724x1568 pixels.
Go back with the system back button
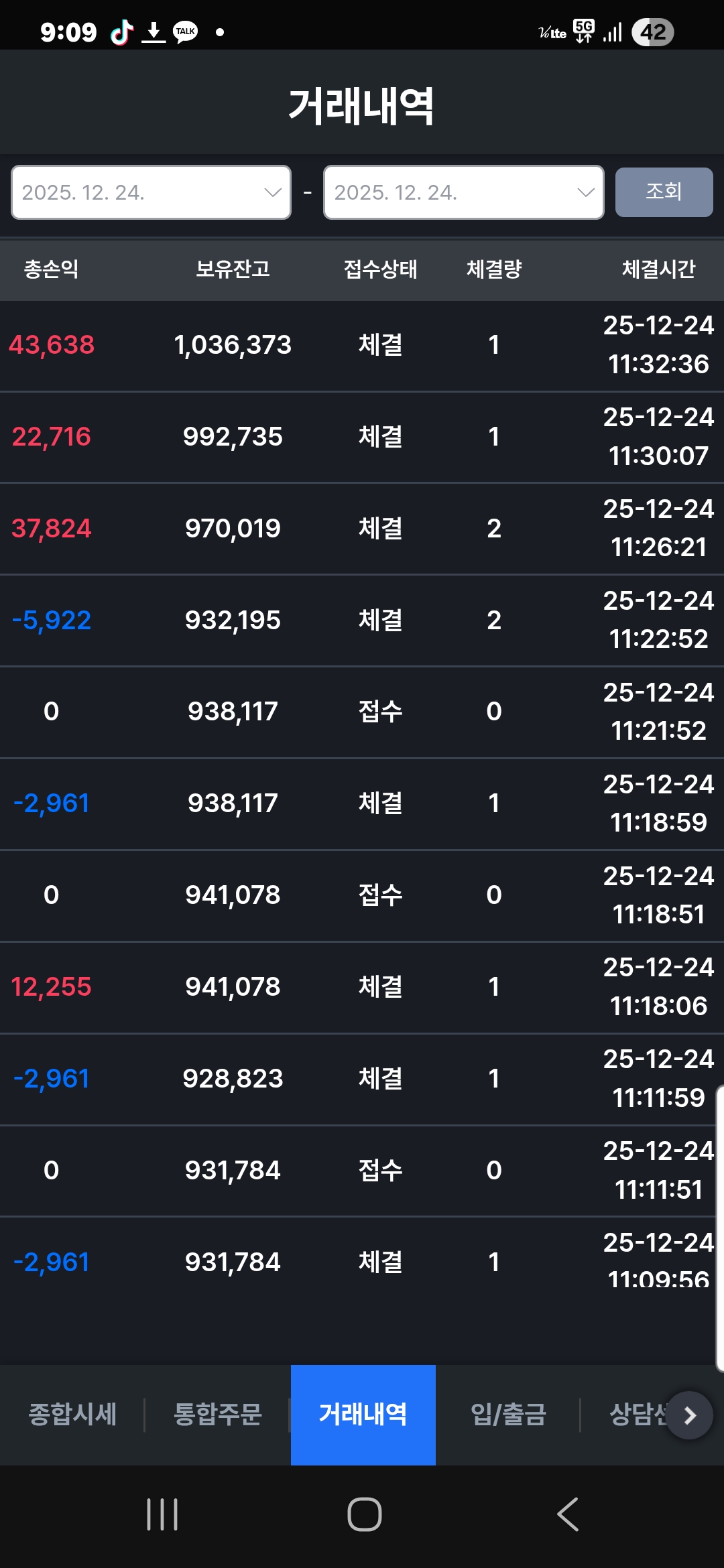coord(567,1514)
